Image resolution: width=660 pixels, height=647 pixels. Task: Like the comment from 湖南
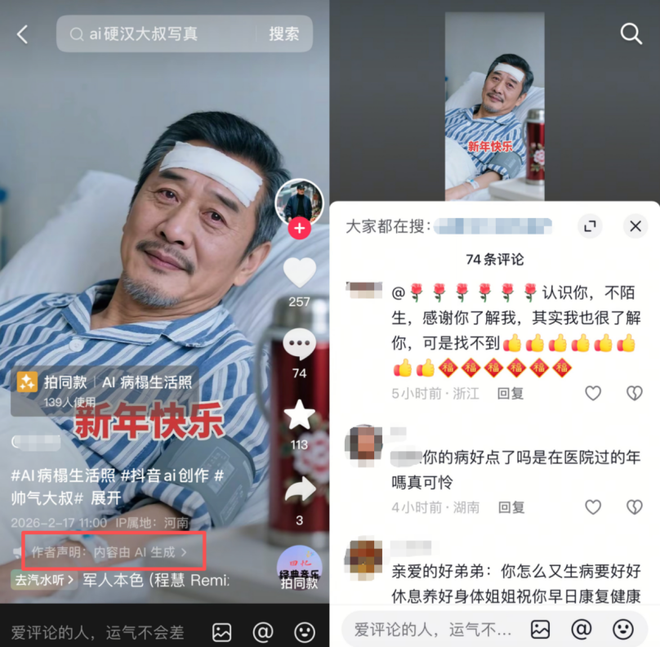(x=593, y=508)
